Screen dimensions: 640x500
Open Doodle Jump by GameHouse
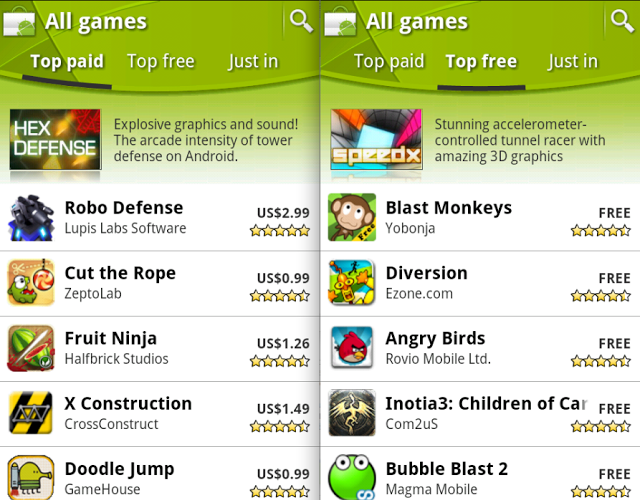(160, 476)
